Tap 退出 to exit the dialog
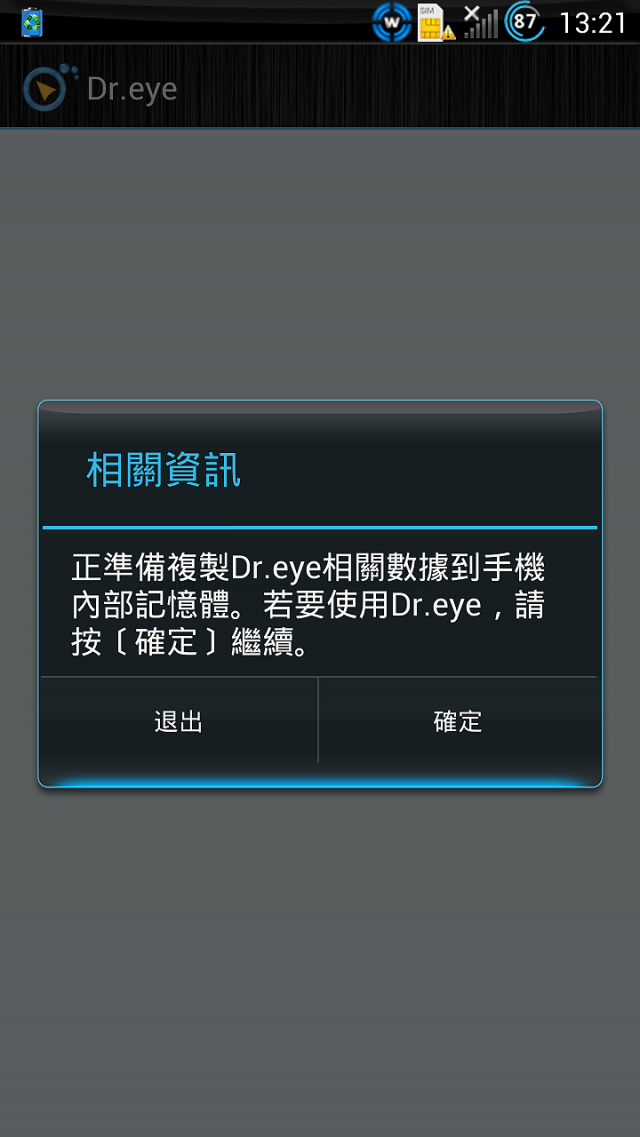The width and height of the screenshot is (640, 1138). pyautogui.click(x=179, y=721)
